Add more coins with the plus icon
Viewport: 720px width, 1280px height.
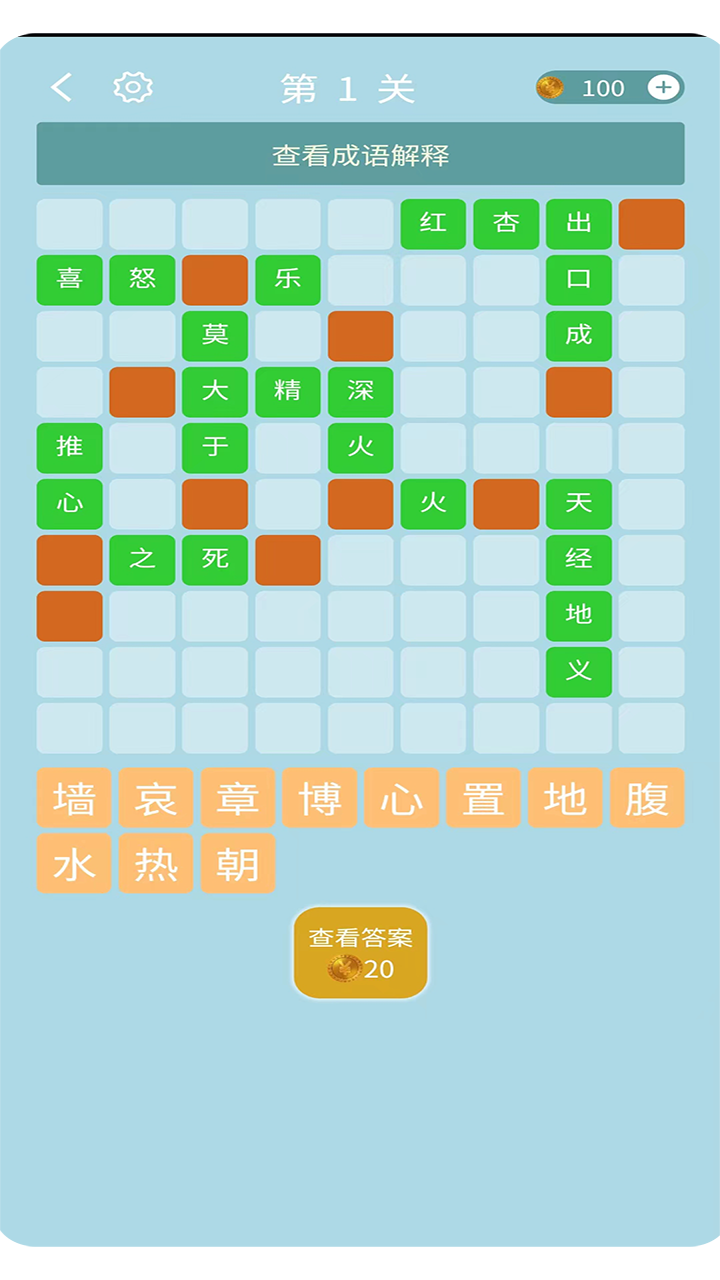pyautogui.click(x=663, y=88)
